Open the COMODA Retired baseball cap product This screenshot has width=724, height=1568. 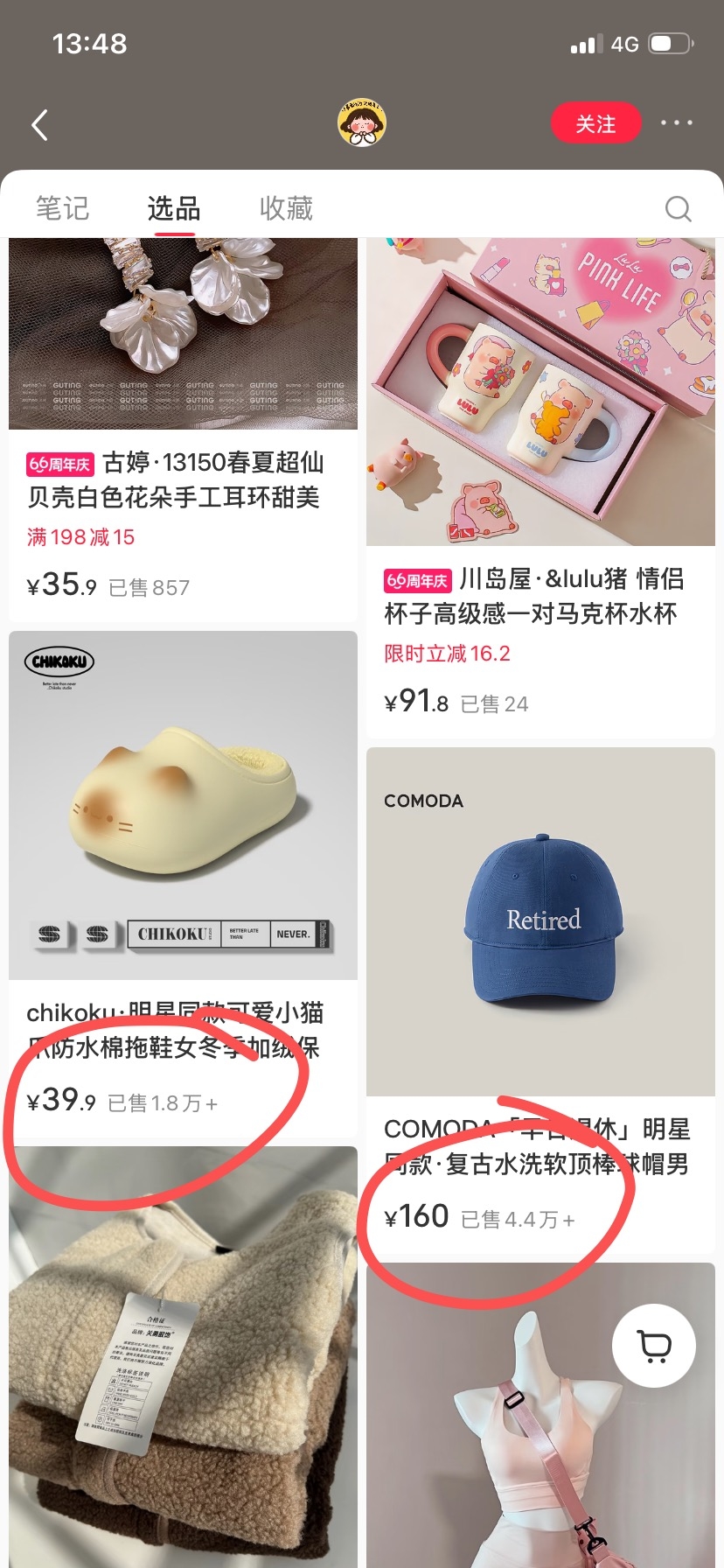click(x=540, y=1000)
